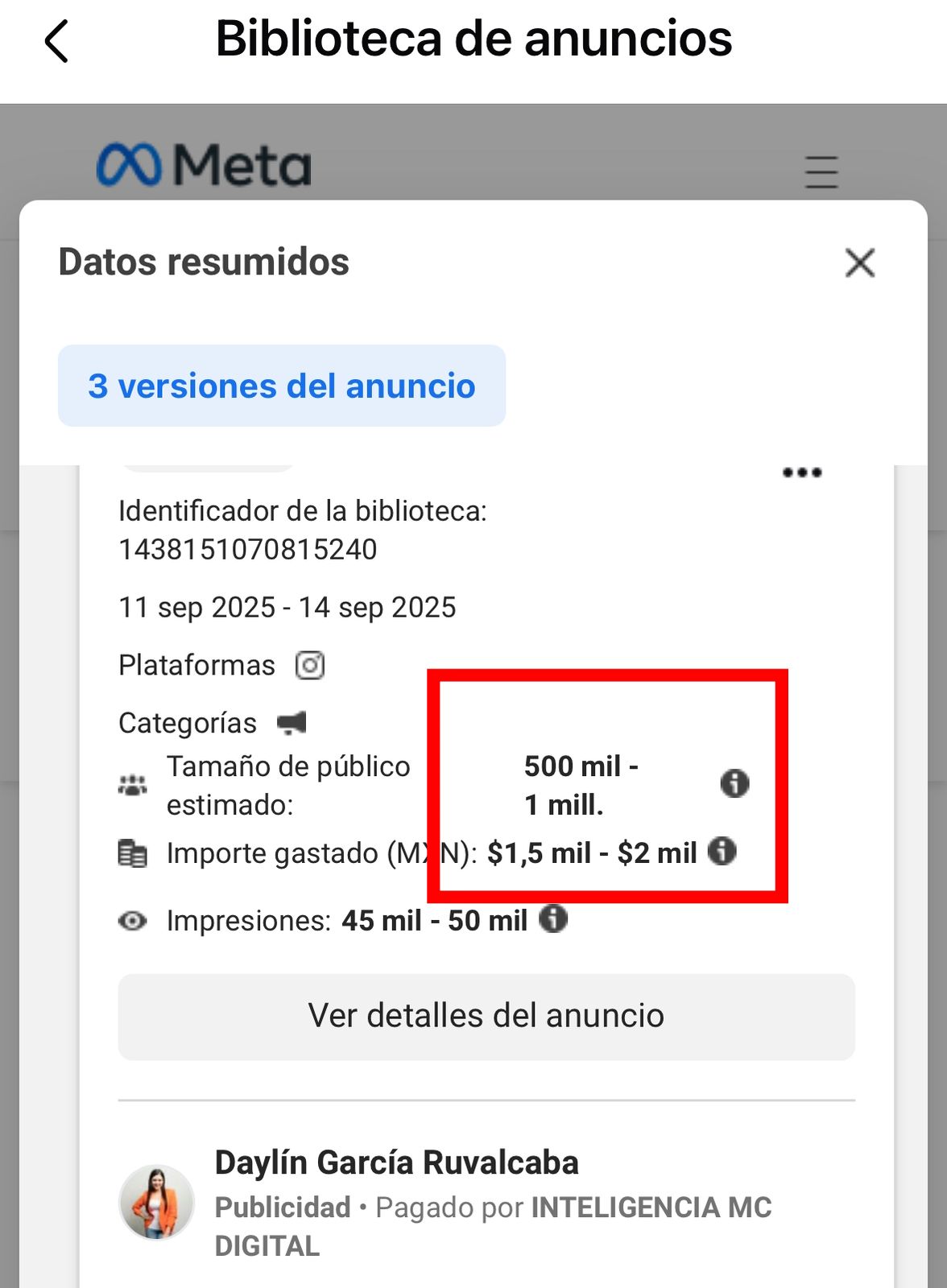
Task: Open the Meta hamburger menu
Action: point(821,171)
